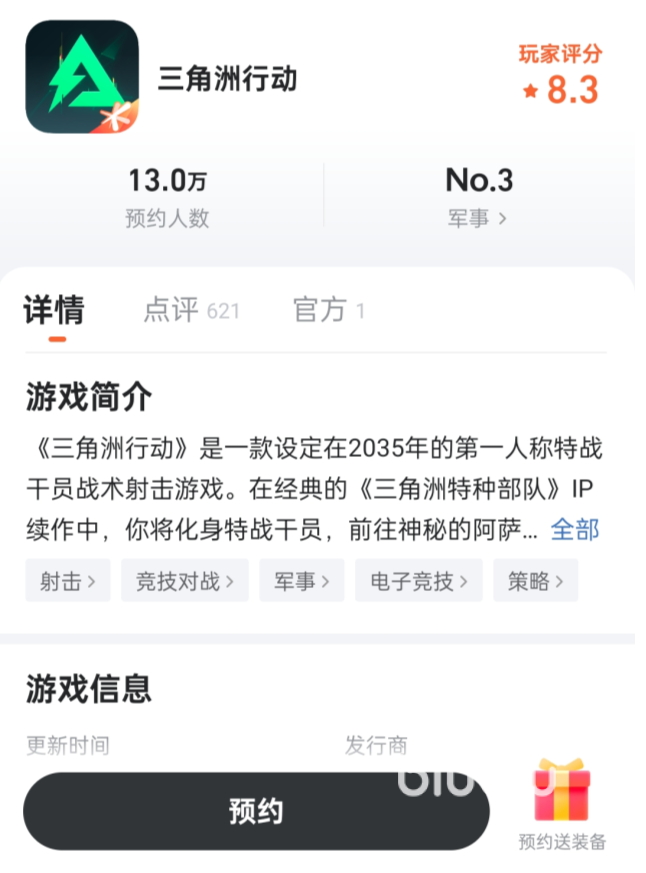
Task: Tap the 军事 tag chip
Action: (x=302, y=581)
